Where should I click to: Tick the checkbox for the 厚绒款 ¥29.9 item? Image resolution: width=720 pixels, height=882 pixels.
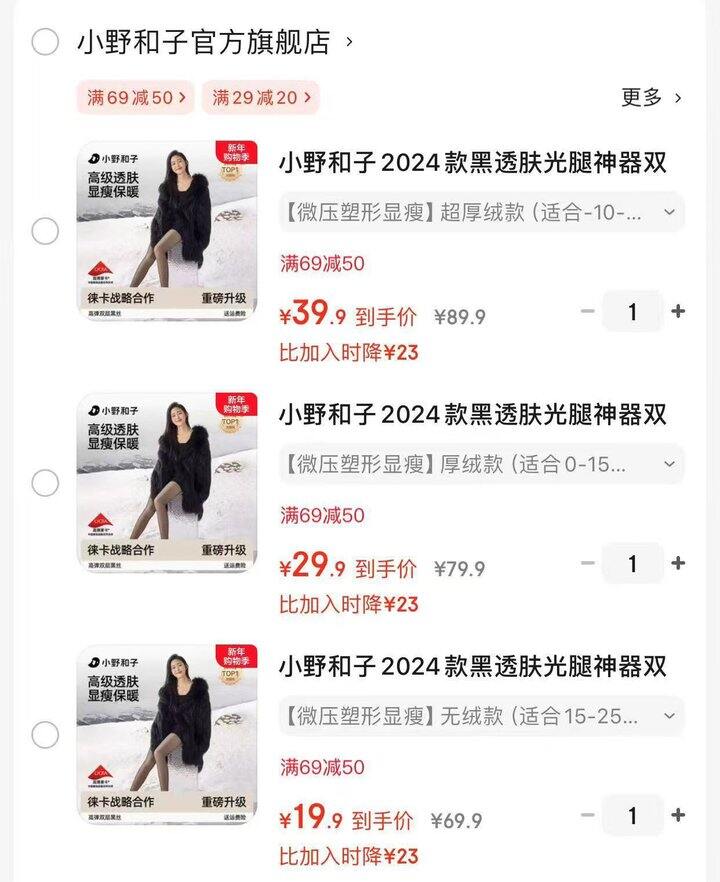tap(45, 483)
